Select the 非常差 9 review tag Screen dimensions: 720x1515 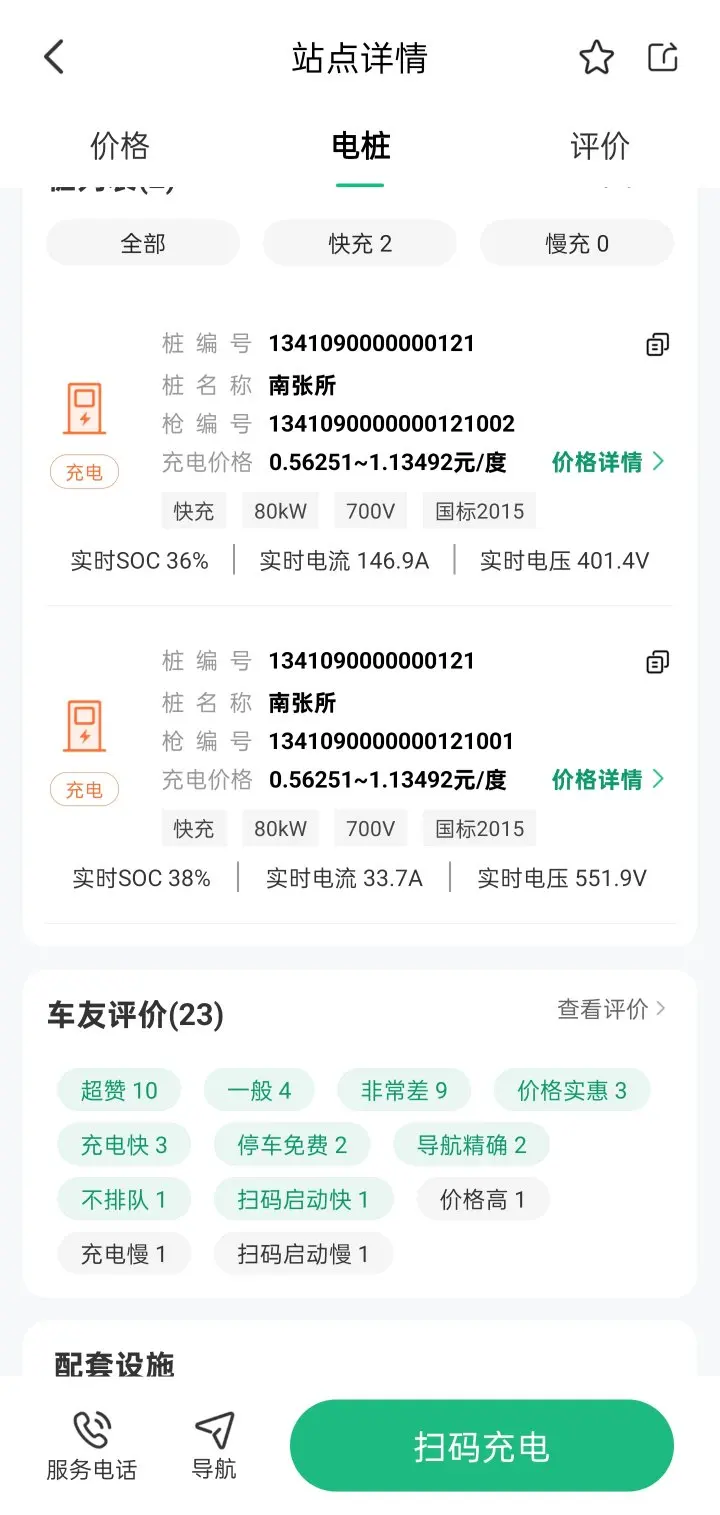click(x=404, y=1090)
